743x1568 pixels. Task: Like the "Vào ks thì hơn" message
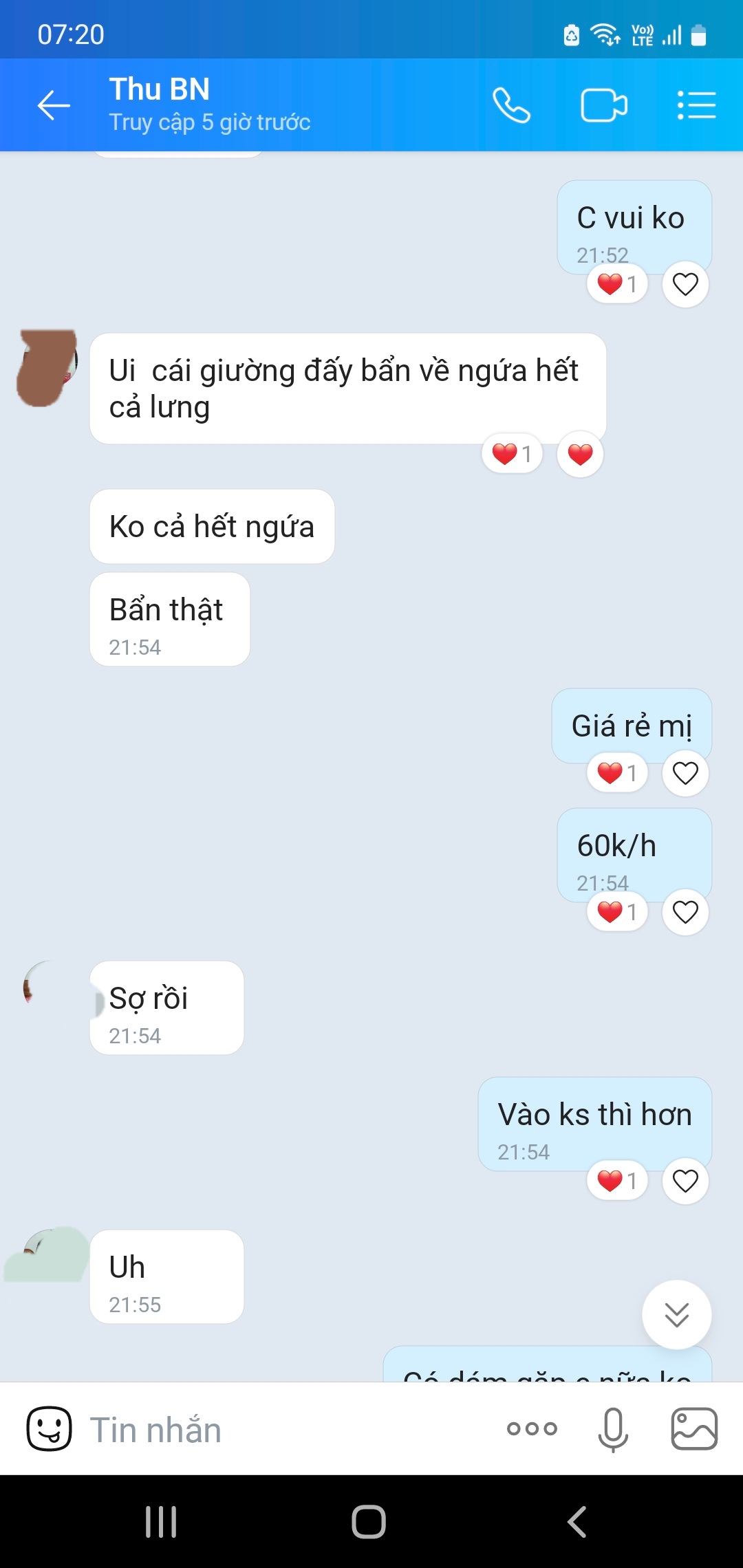685,1181
